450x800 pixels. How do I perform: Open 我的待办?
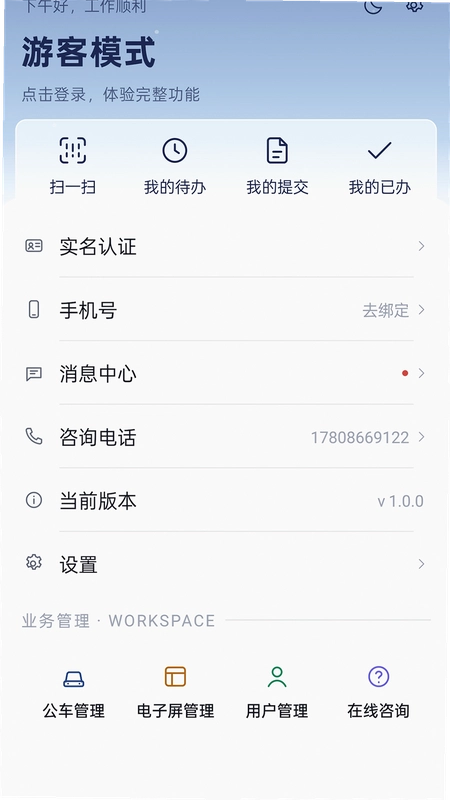(175, 166)
